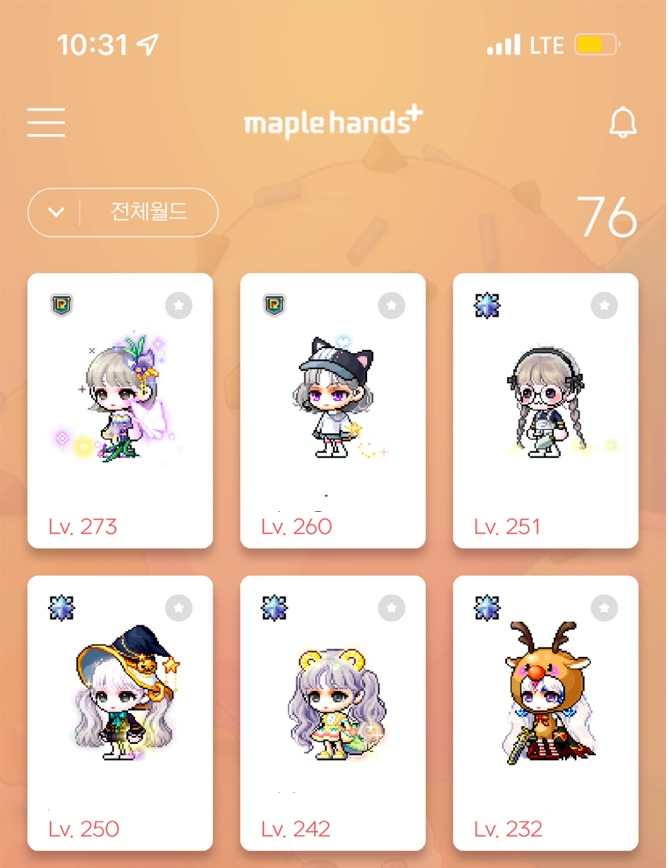Open the Lv. 251 character card
Image resolution: width=668 pixels, height=868 pixels.
pos(545,410)
